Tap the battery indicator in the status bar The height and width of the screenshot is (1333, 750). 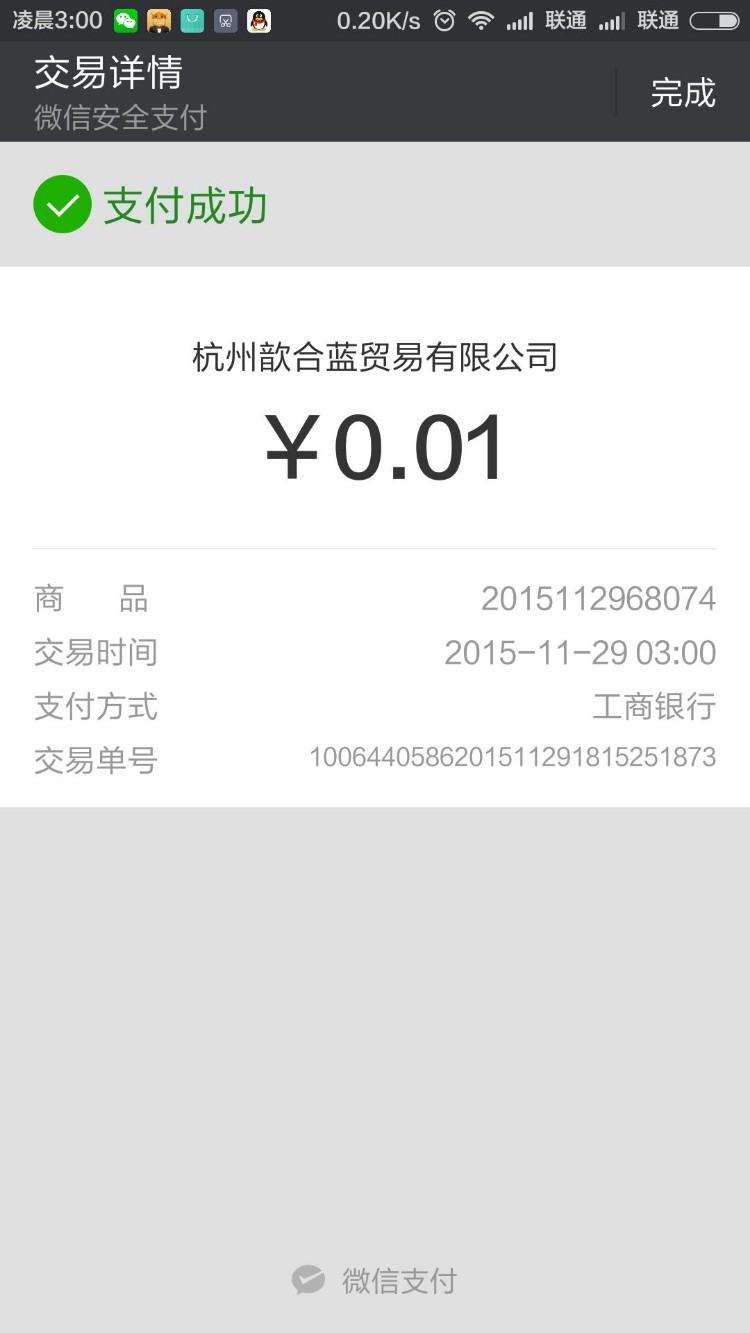[716, 20]
